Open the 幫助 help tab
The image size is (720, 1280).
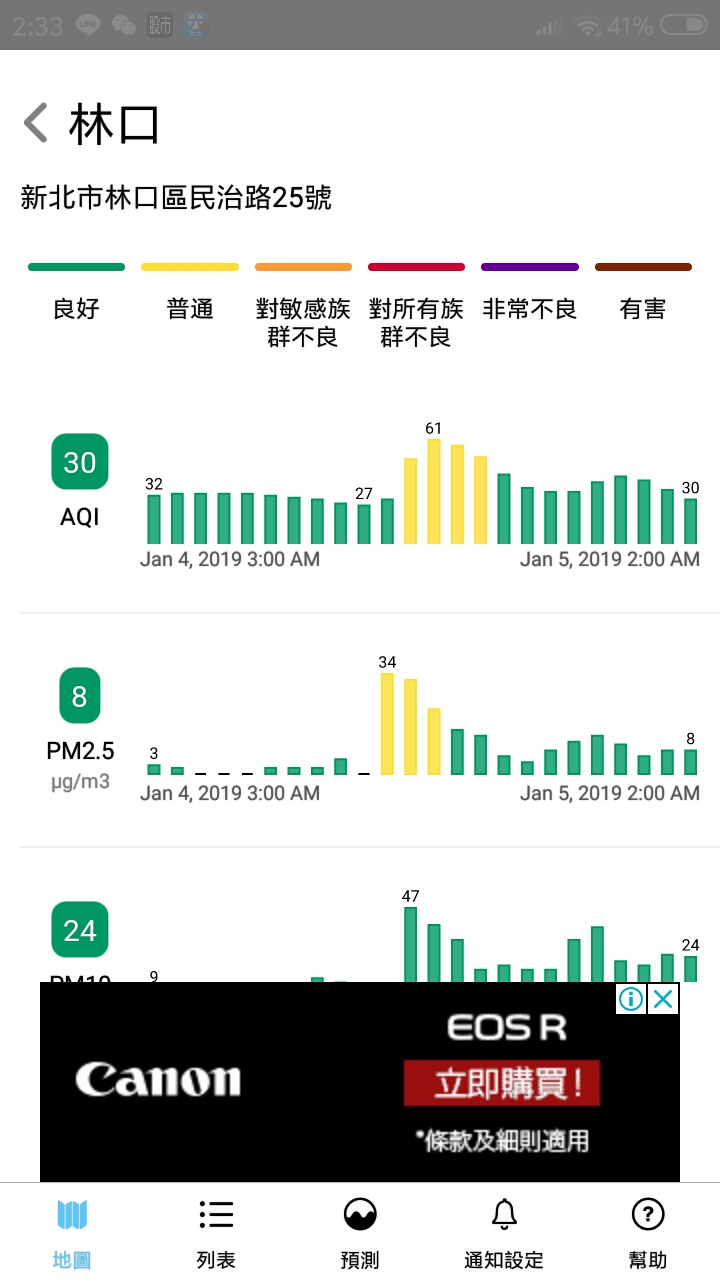pos(648,1232)
